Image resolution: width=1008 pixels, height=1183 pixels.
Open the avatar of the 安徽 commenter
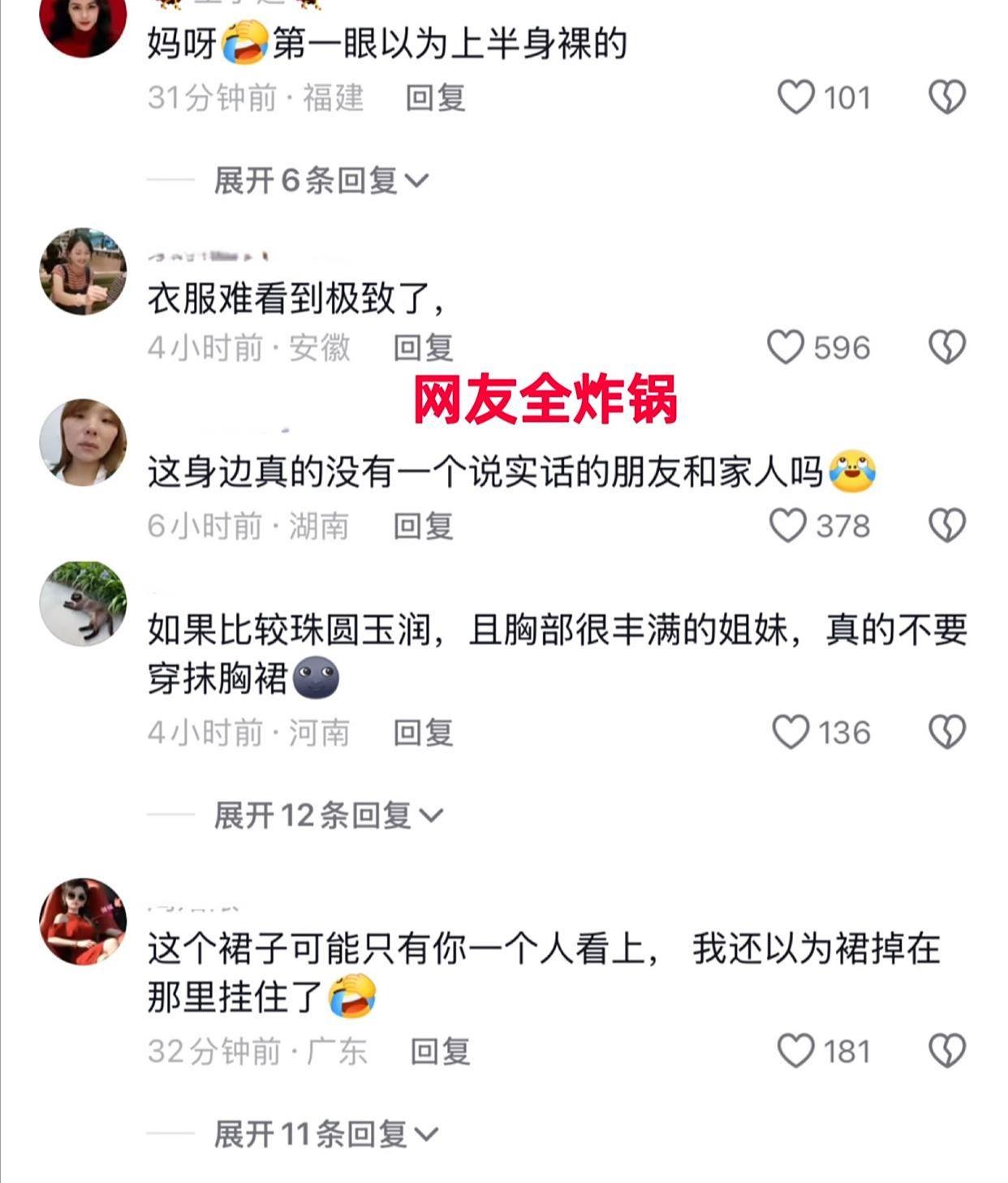tap(83, 272)
